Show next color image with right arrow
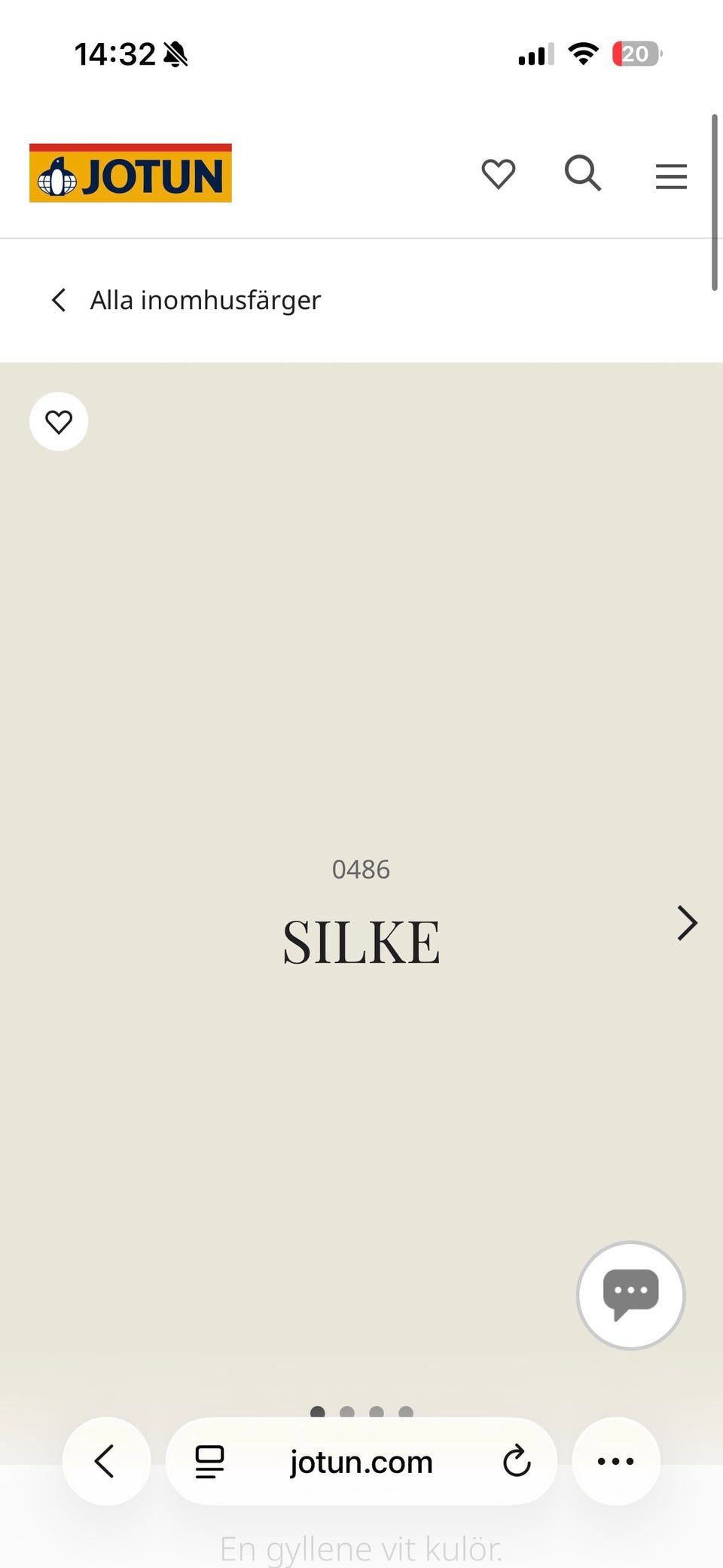The height and width of the screenshot is (1568, 723). tap(687, 923)
